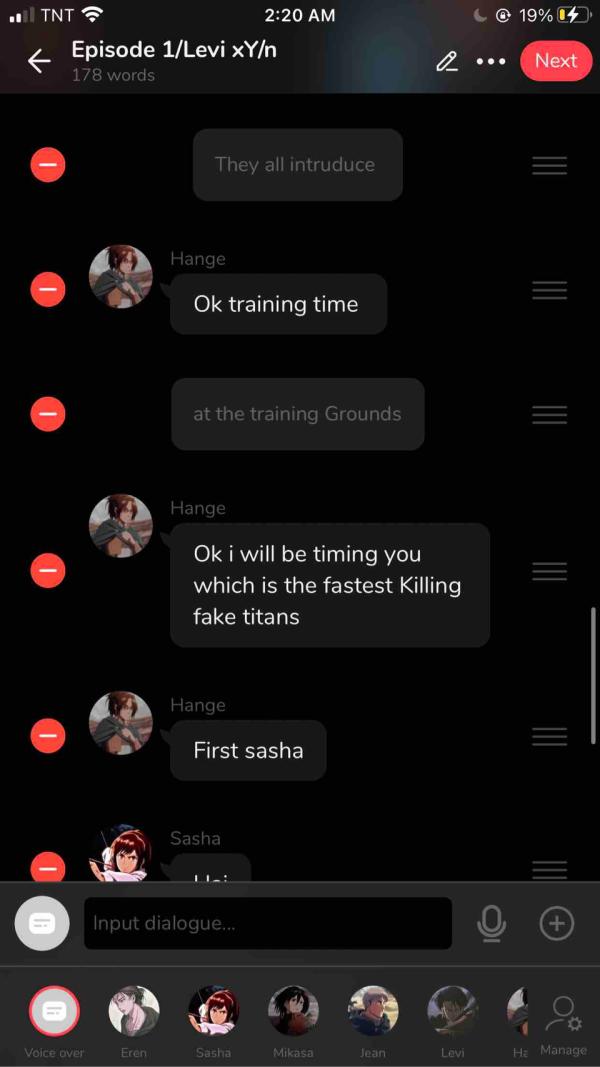Select Eren as the speaking character
600x1067 pixels.
133,1011
